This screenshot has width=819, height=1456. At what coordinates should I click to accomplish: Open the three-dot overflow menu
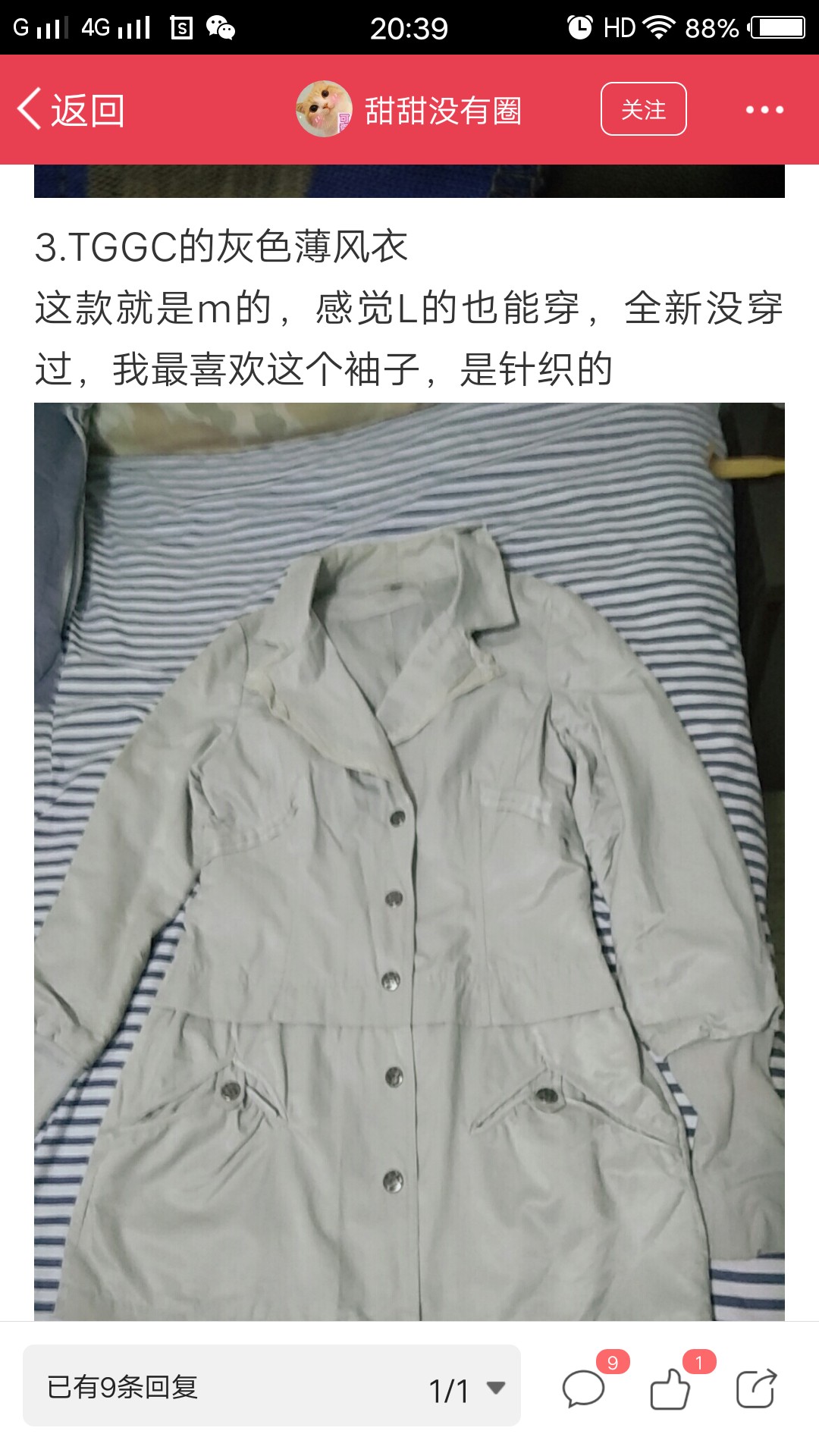pos(764,110)
